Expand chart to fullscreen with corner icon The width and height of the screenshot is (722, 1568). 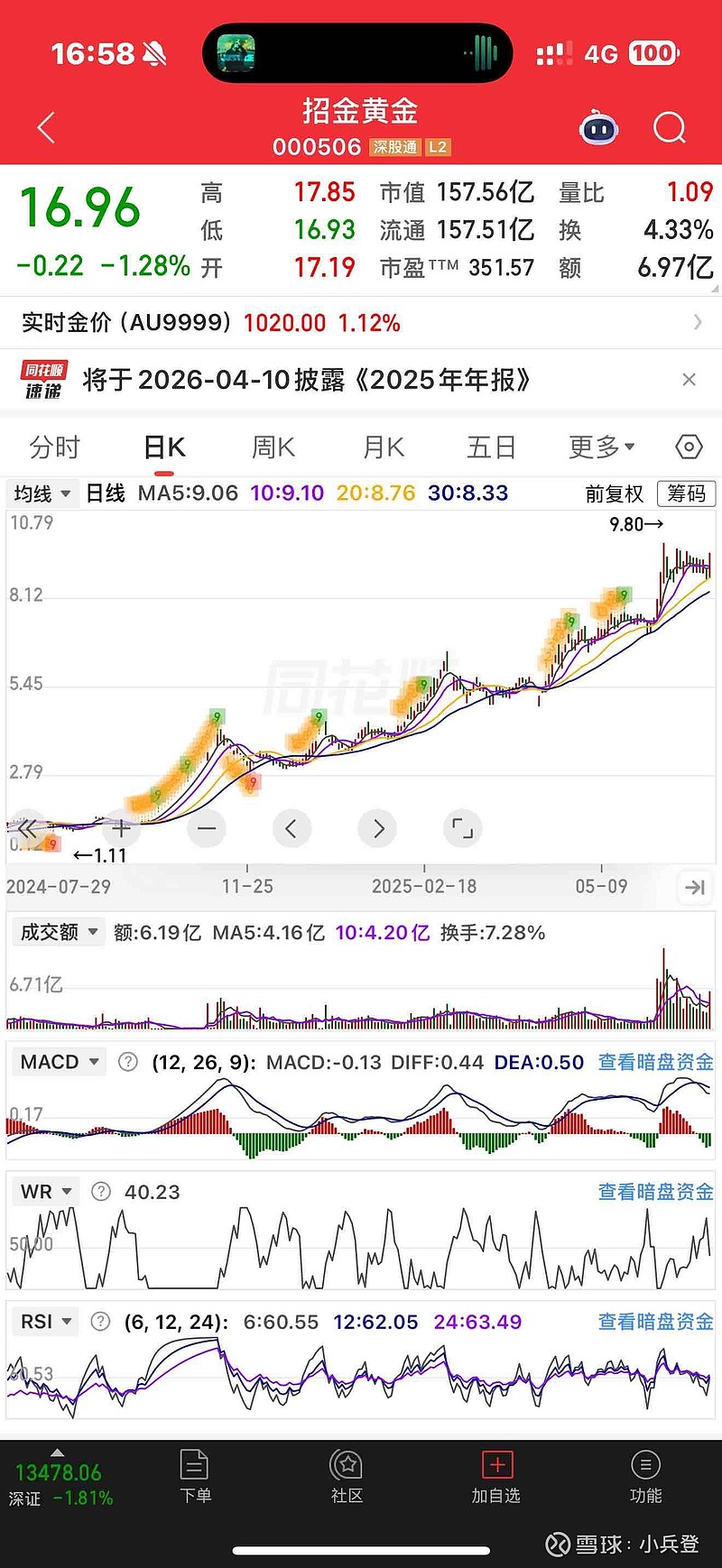point(462,828)
